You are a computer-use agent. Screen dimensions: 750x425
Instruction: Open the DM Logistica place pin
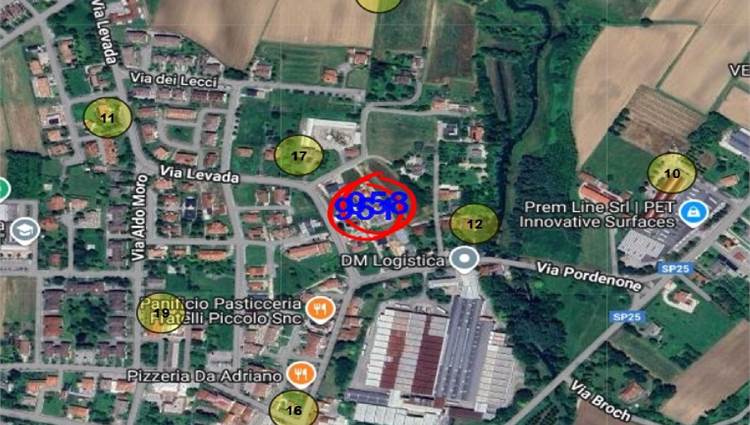tap(462, 260)
